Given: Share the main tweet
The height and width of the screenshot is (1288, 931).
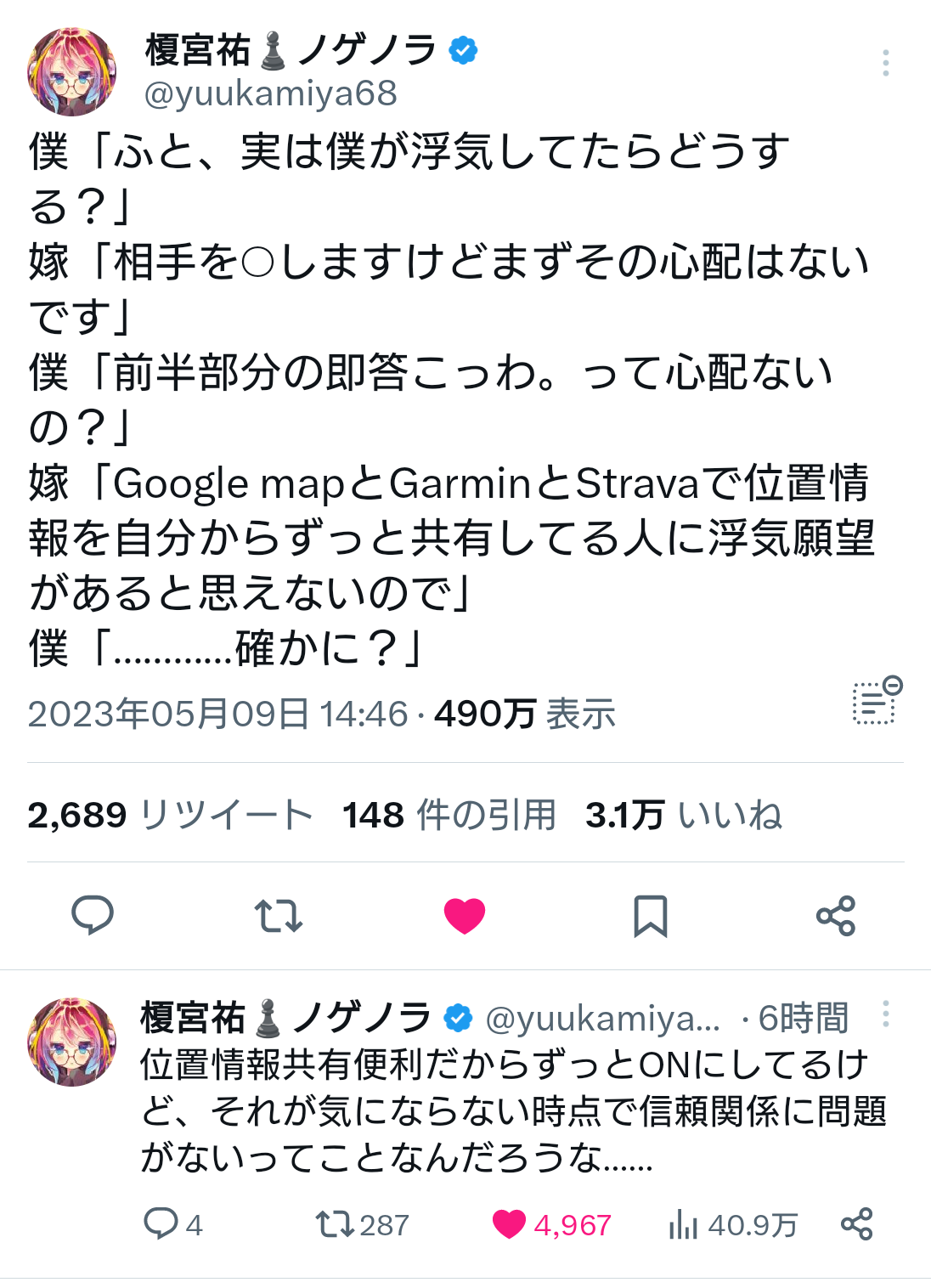Looking at the screenshot, I should click(836, 915).
